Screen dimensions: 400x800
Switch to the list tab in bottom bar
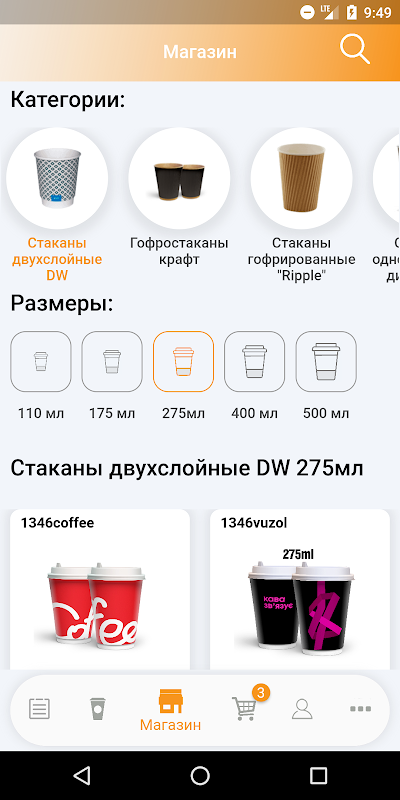click(x=39, y=709)
